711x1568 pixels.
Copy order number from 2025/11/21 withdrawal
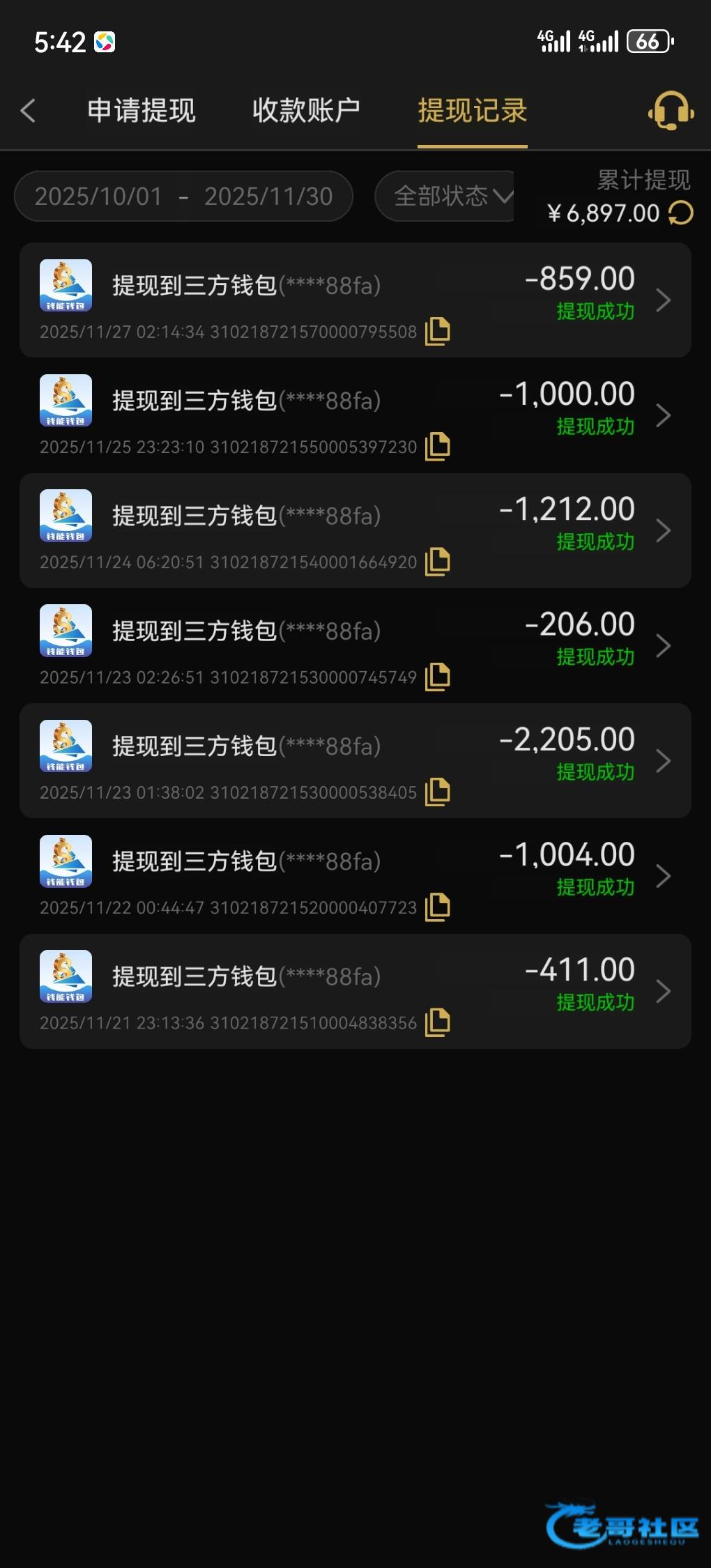pos(438,1022)
